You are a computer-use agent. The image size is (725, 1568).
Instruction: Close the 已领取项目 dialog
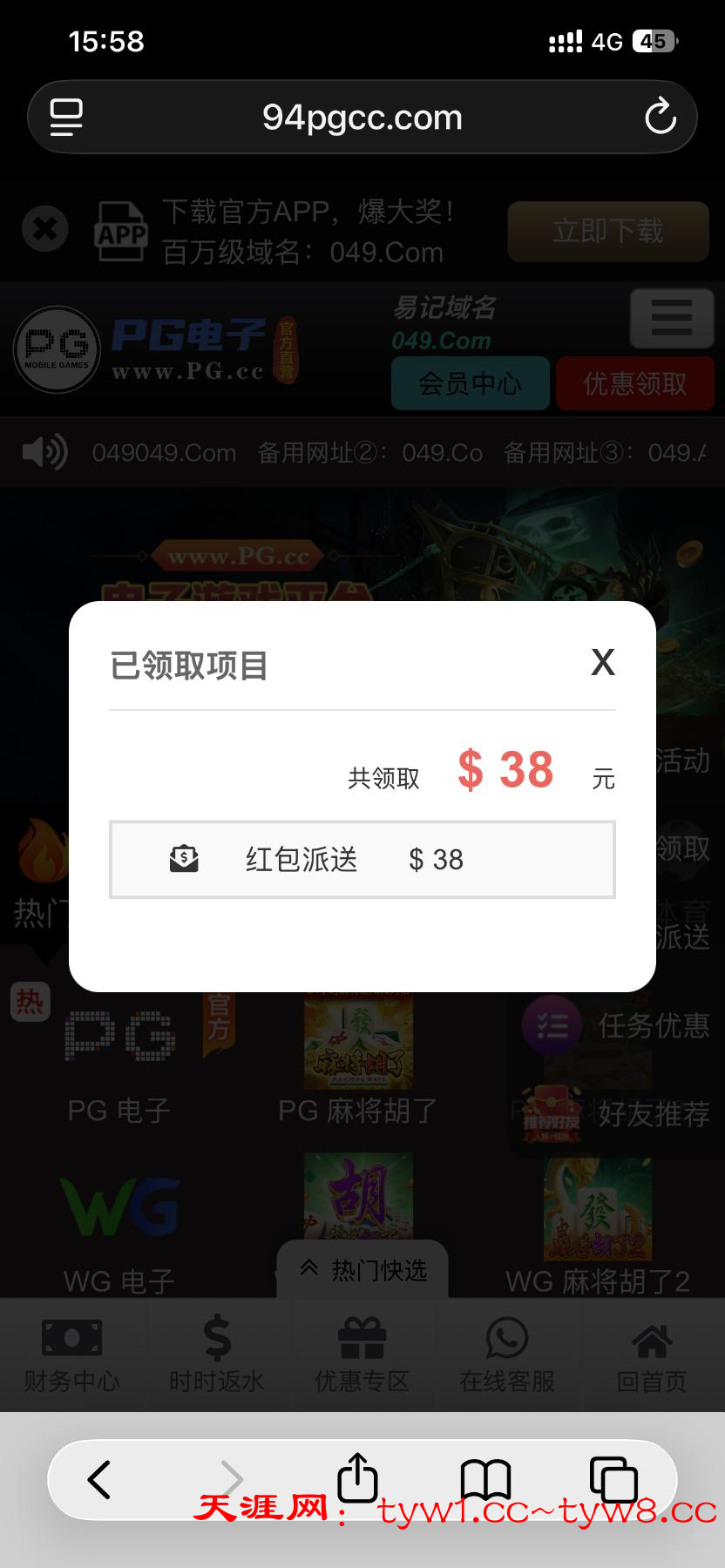[603, 663]
